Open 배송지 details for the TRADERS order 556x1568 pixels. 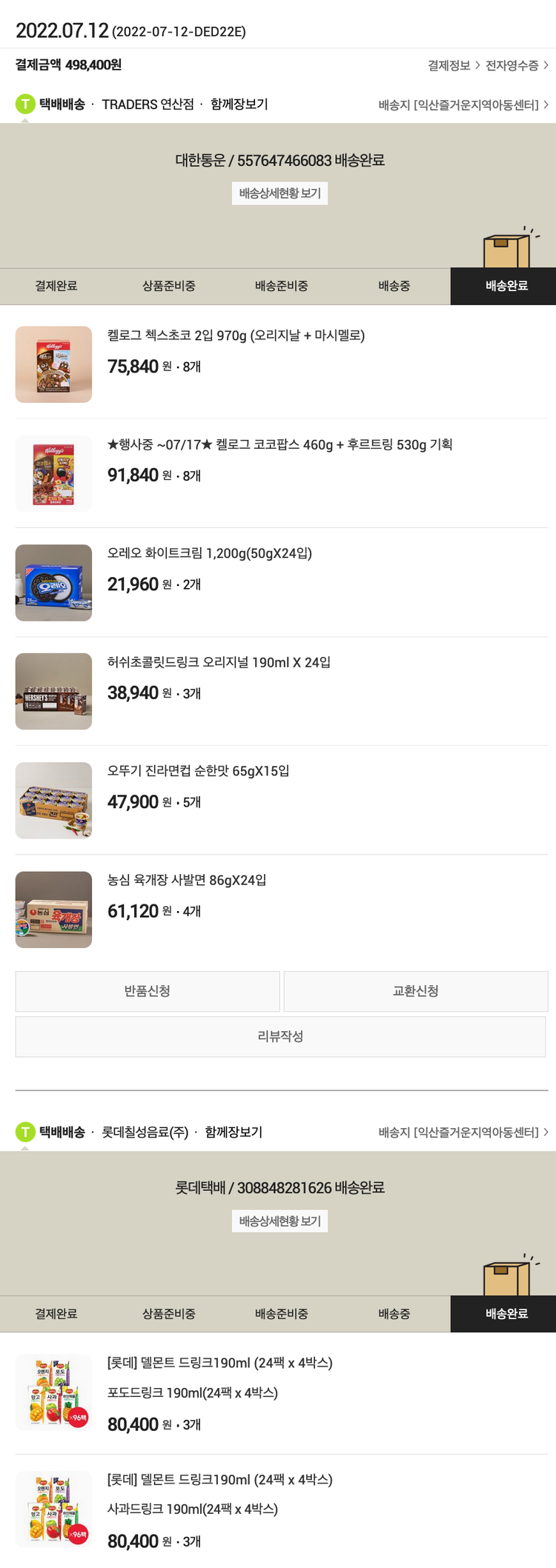[x=463, y=105]
